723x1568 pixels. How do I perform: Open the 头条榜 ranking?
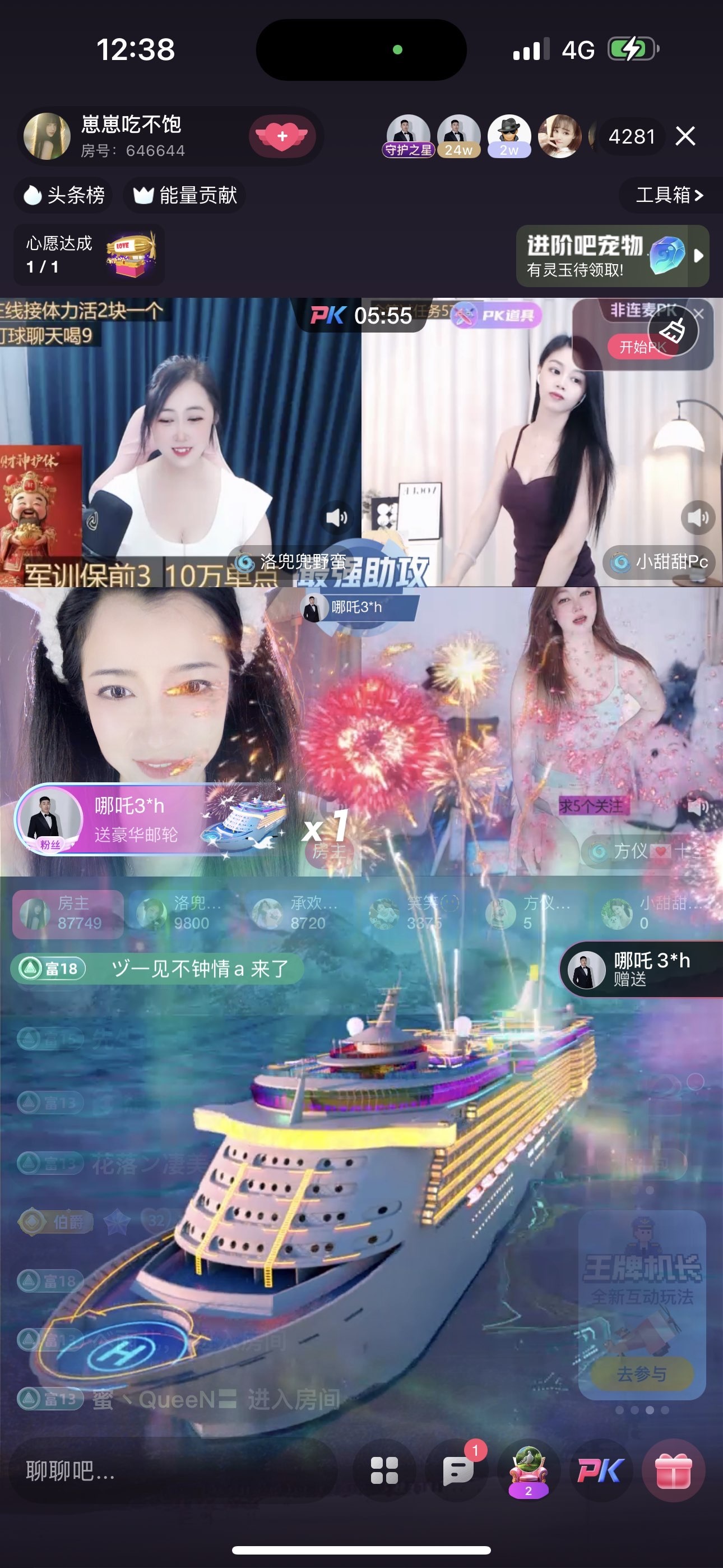point(64,195)
